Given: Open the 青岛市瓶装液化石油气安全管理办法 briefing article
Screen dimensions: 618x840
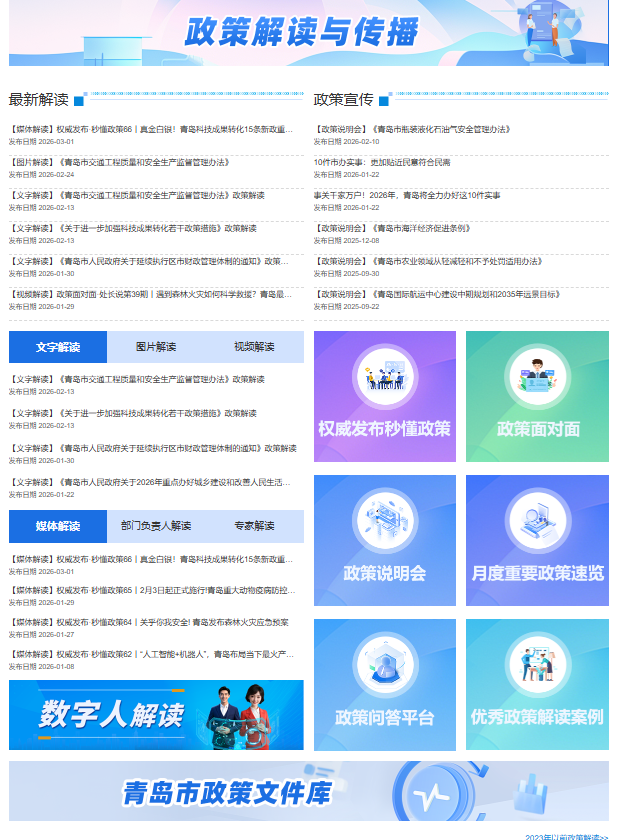Looking at the screenshot, I should tap(412, 129).
